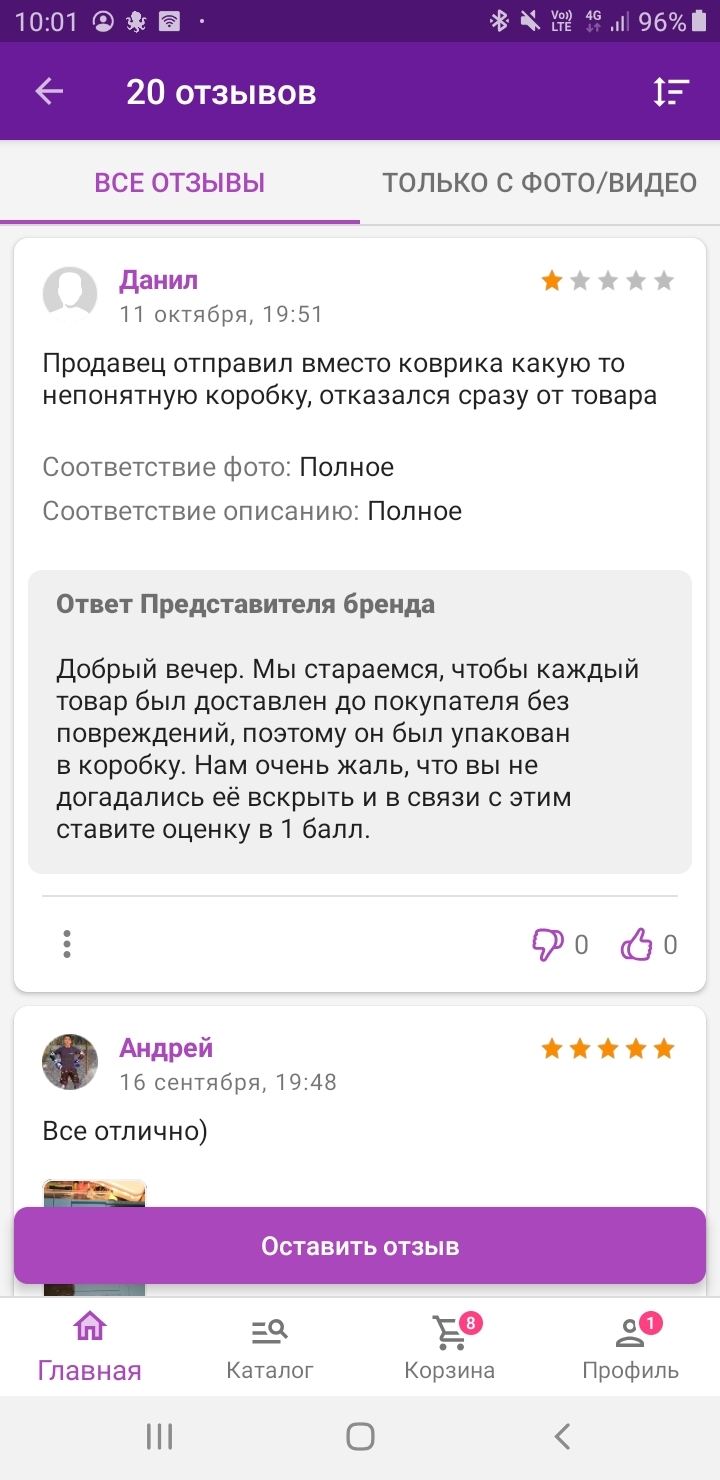
Task: Open the Каталог tab
Action: pyautogui.click(x=270, y=1347)
